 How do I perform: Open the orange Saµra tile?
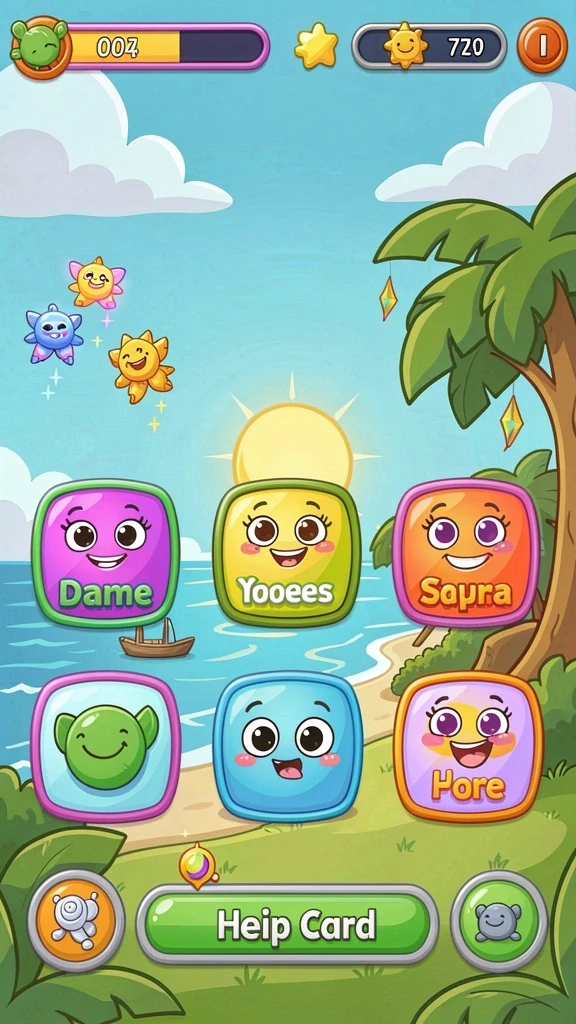click(x=467, y=552)
